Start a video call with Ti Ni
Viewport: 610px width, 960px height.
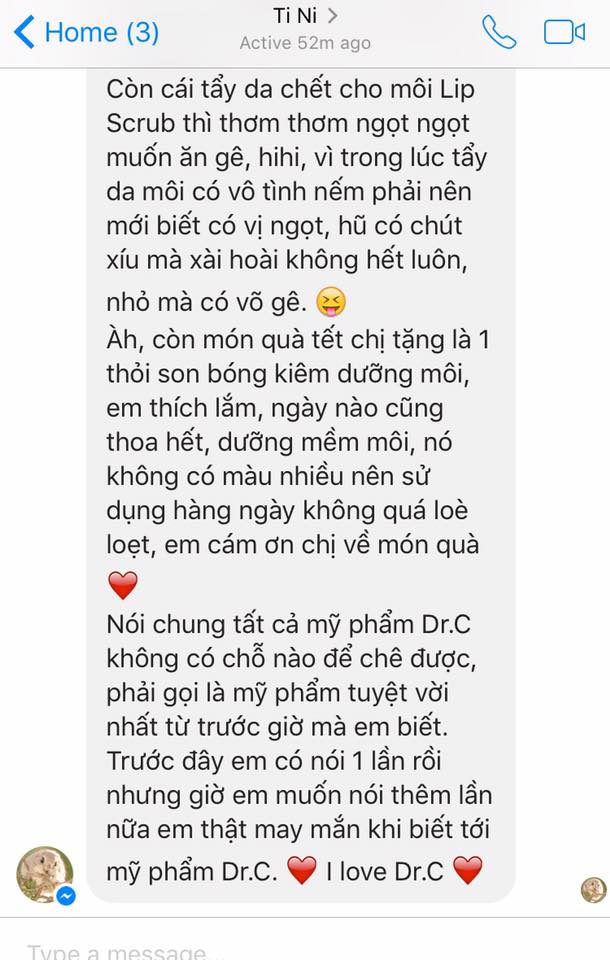(564, 32)
